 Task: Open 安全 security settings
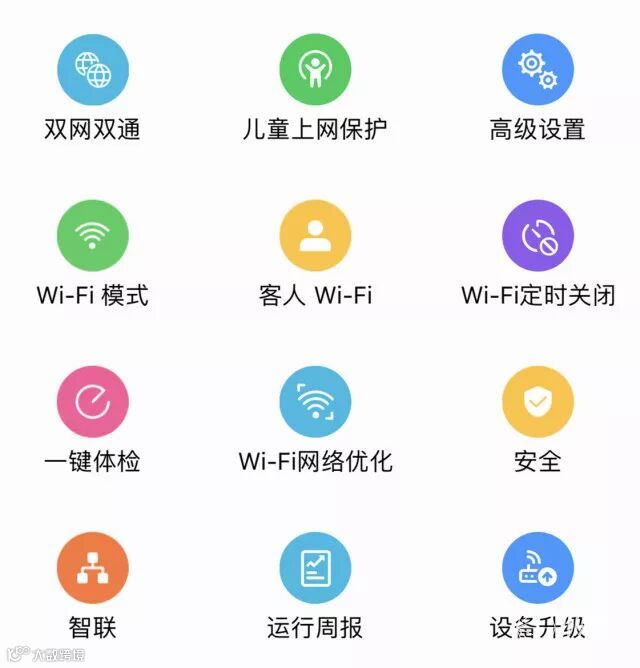537,401
